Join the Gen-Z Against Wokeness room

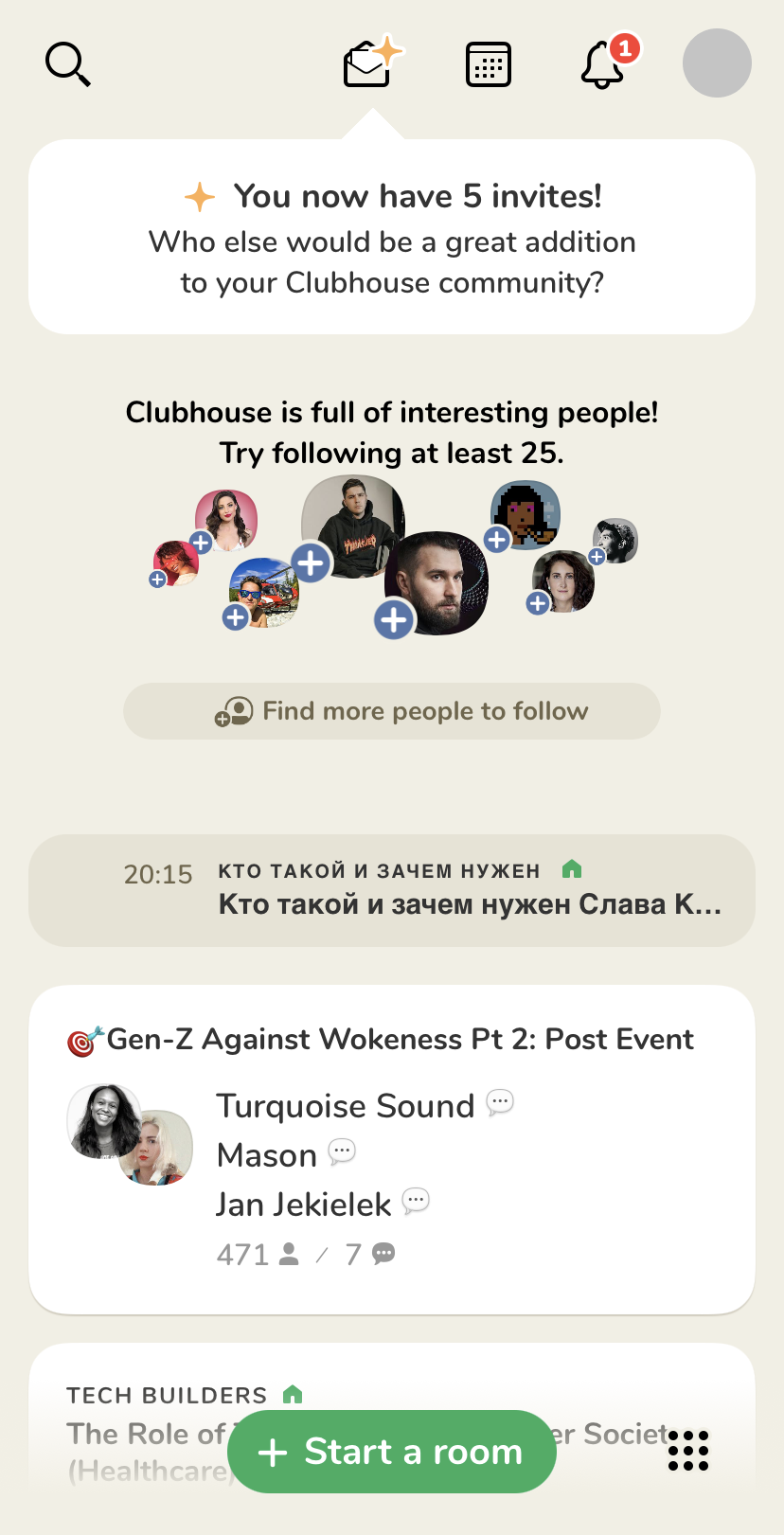[392, 1148]
